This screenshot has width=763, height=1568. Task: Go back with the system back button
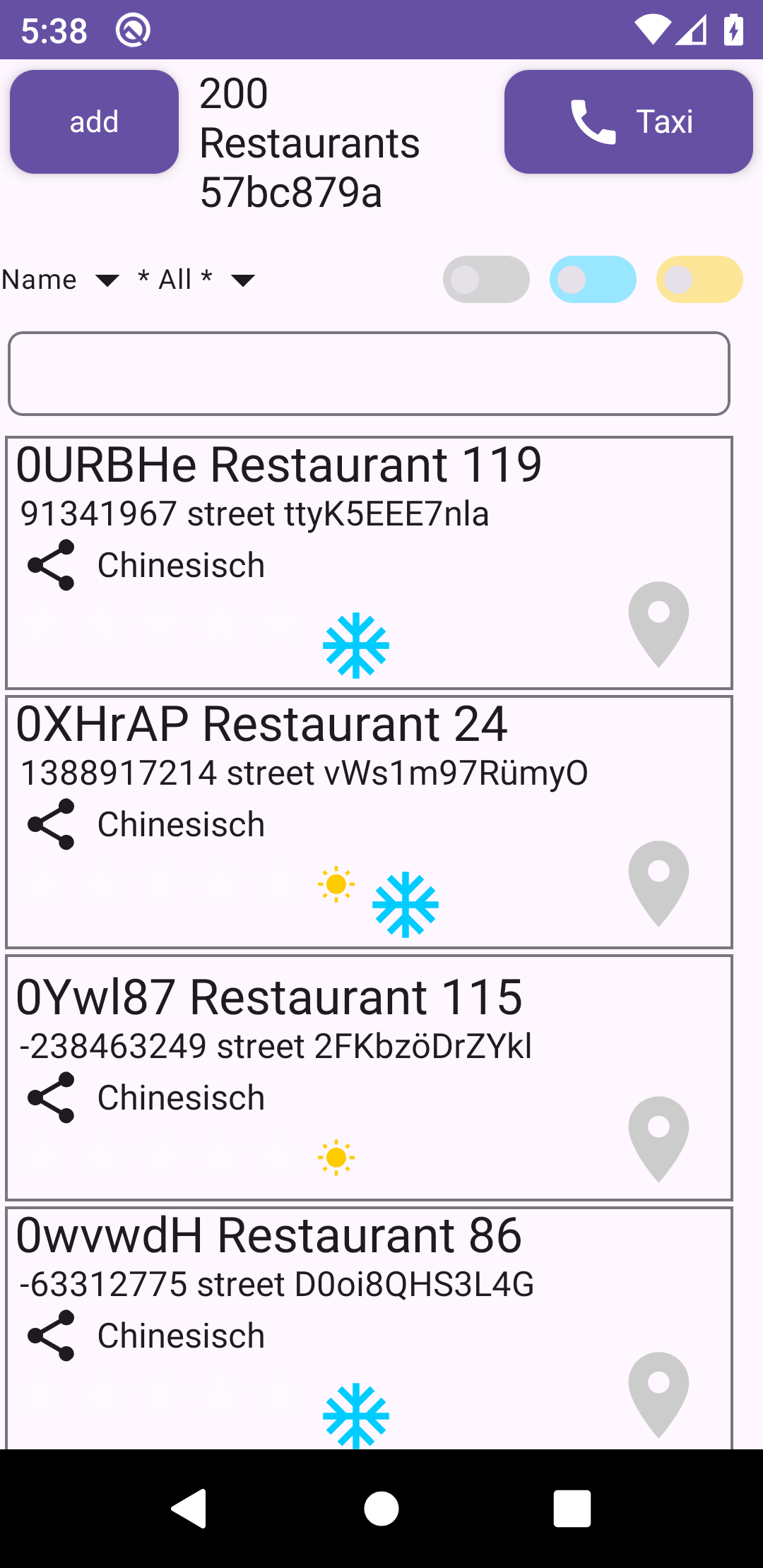coord(189,1509)
